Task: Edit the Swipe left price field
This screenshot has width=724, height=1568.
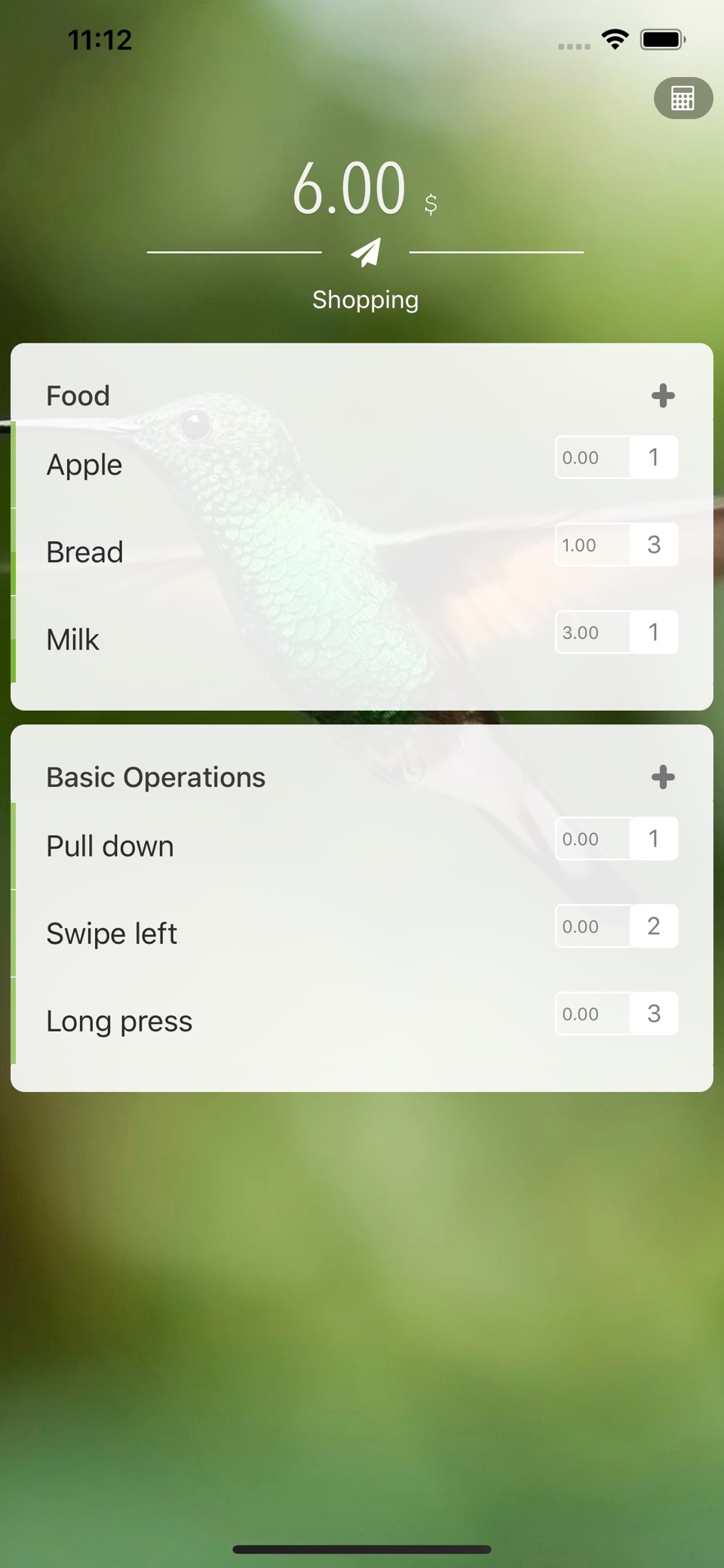Action: (x=593, y=927)
